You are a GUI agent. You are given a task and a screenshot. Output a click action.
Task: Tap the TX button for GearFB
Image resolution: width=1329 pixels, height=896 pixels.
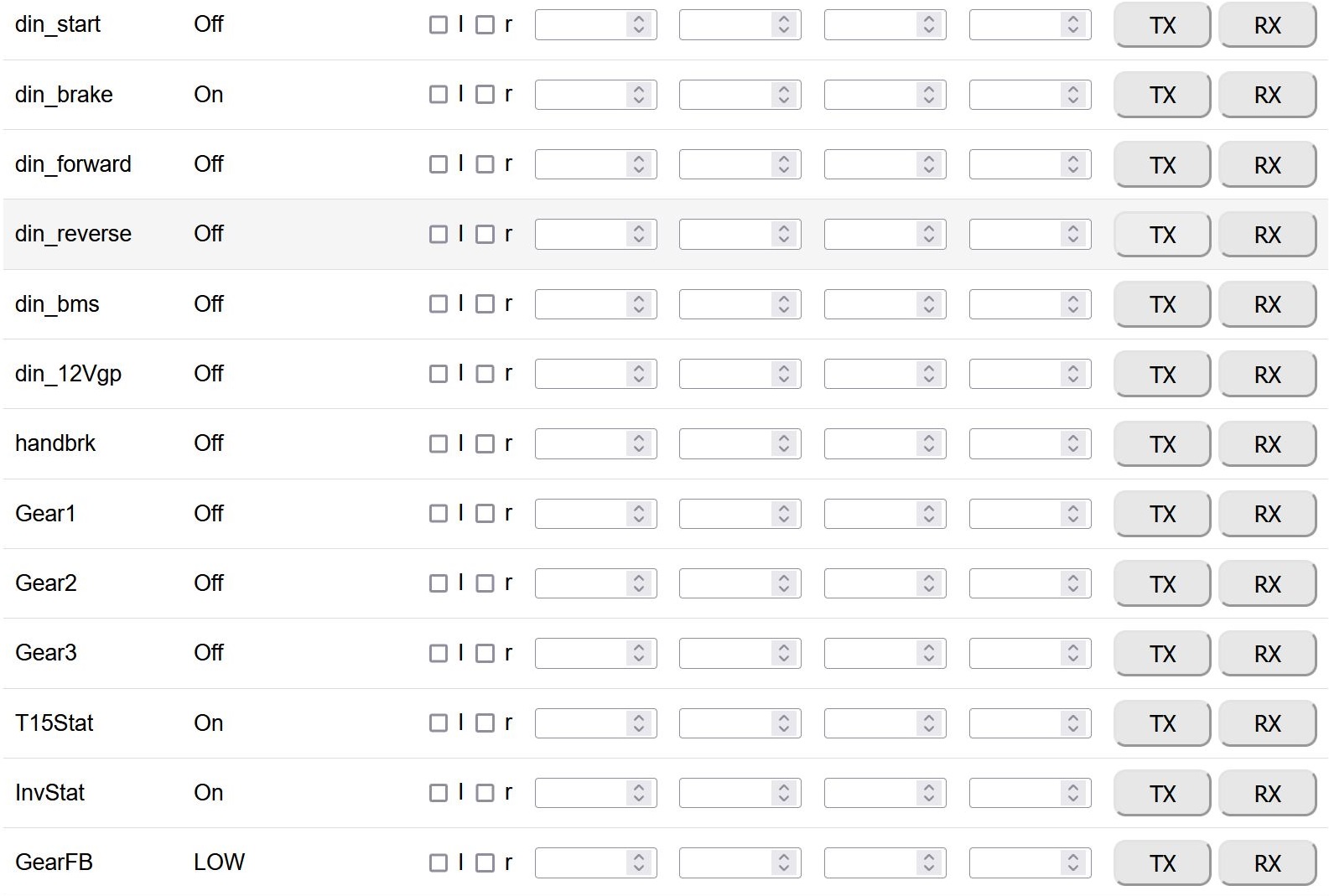(x=1161, y=863)
